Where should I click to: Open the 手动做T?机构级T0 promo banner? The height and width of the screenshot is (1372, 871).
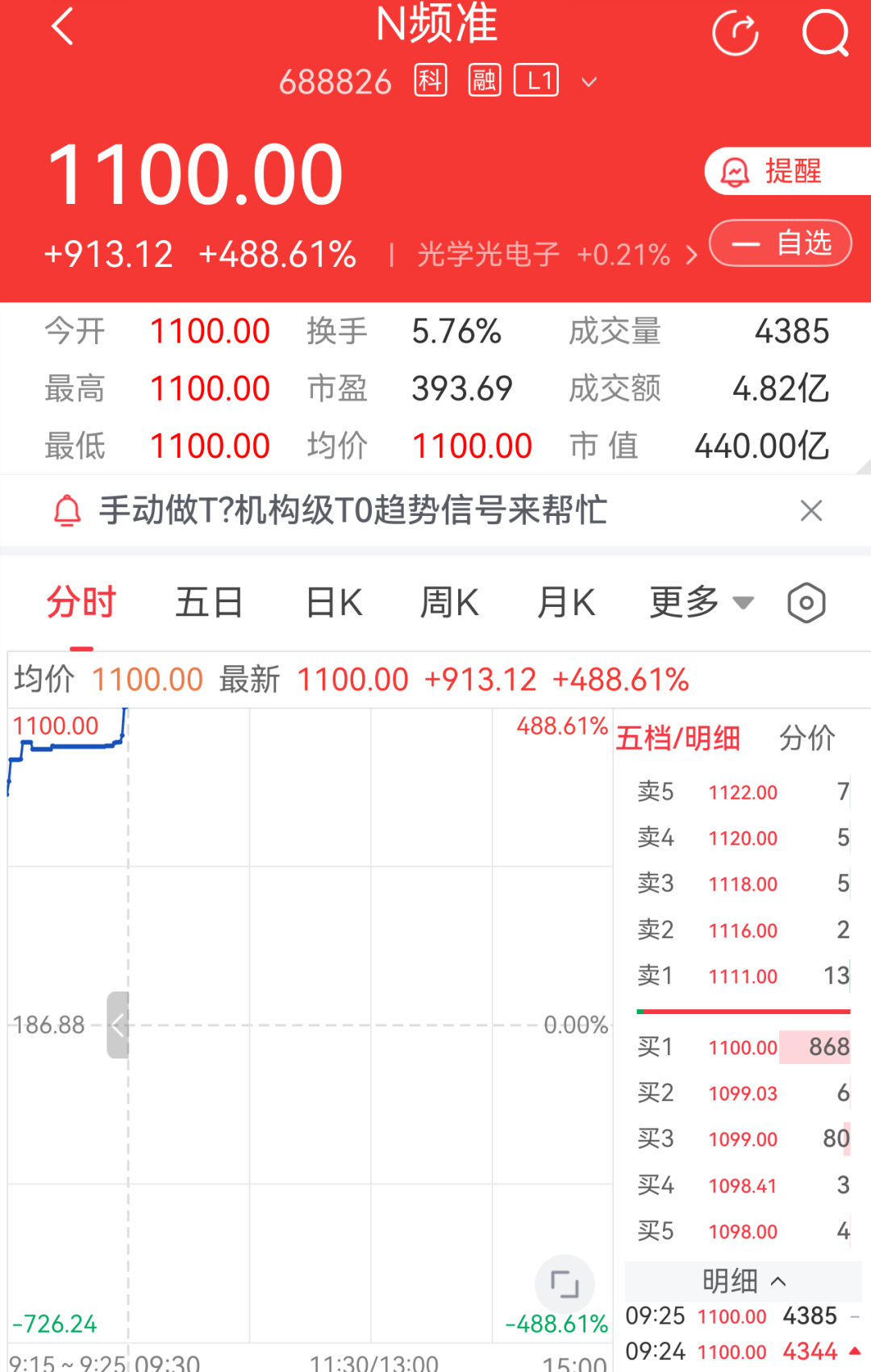coord(352,510)
